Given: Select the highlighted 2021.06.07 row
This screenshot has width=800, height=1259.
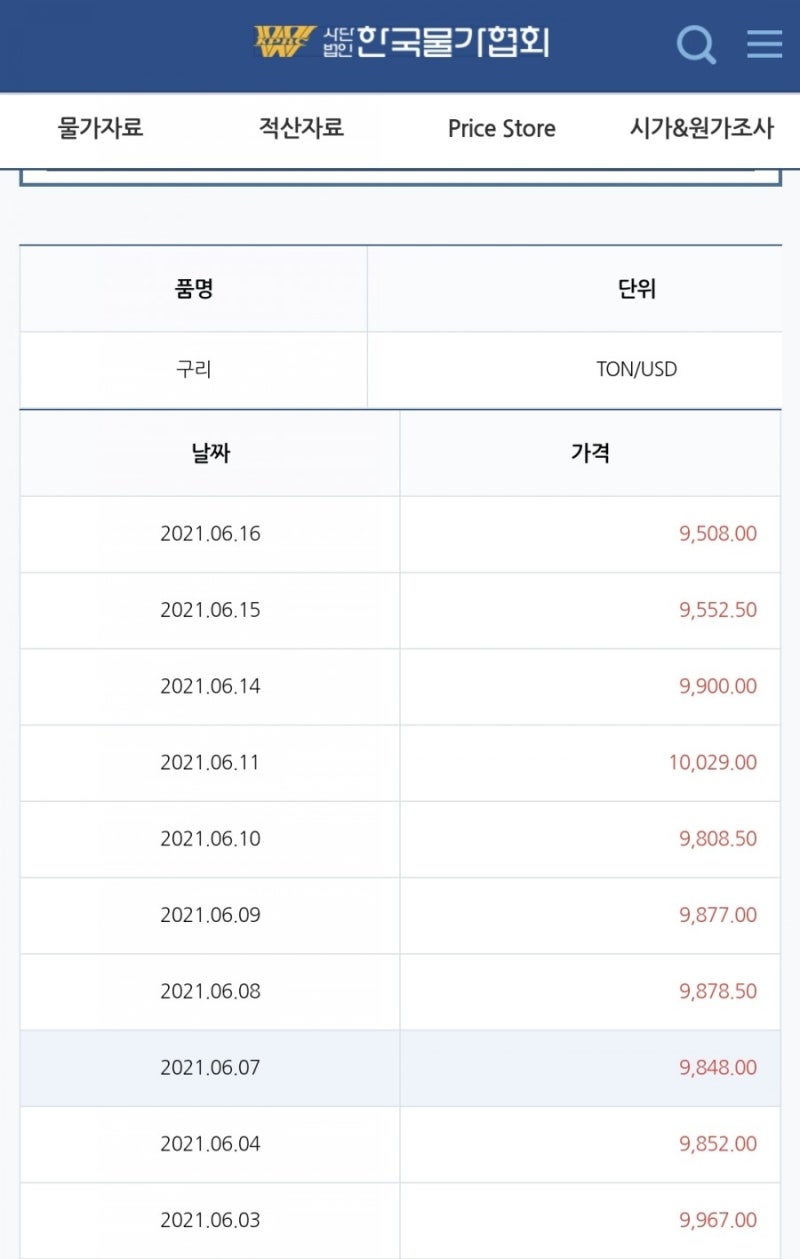Looking at the screenshot, I should point(208,1068).
